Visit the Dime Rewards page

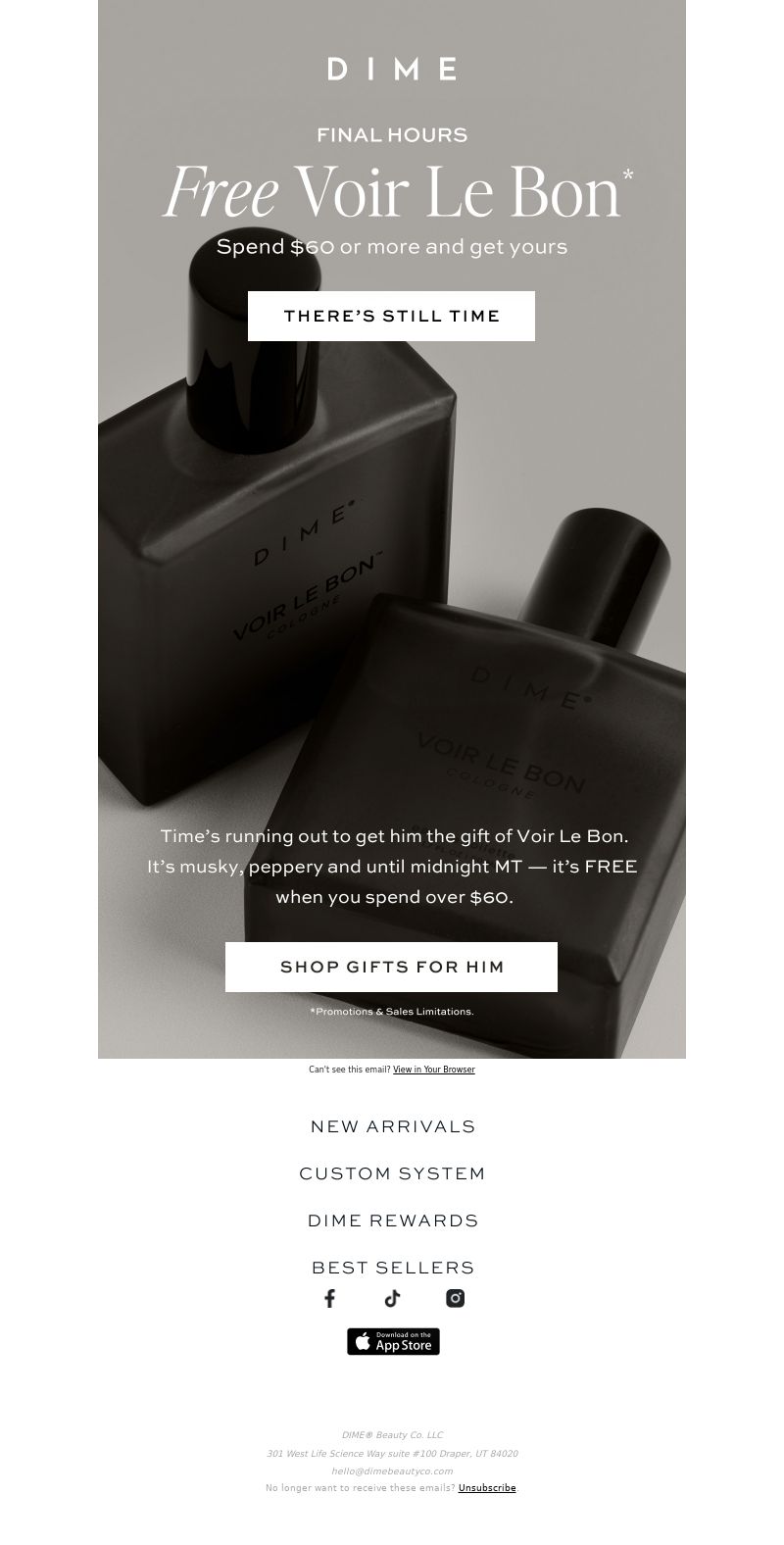click(x=392, y=1221)
